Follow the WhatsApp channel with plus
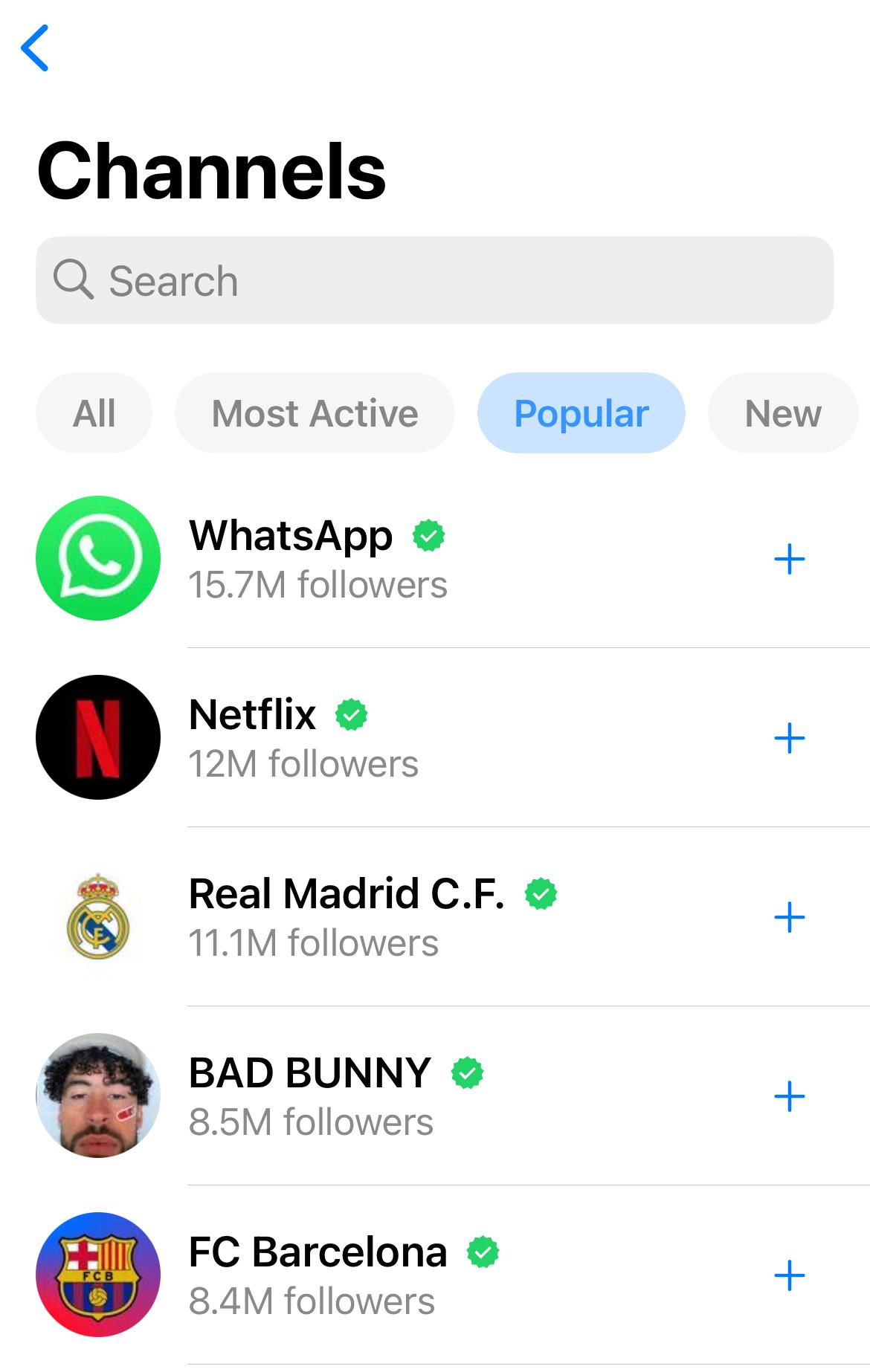870x1372 pixels. click(789, 559)
